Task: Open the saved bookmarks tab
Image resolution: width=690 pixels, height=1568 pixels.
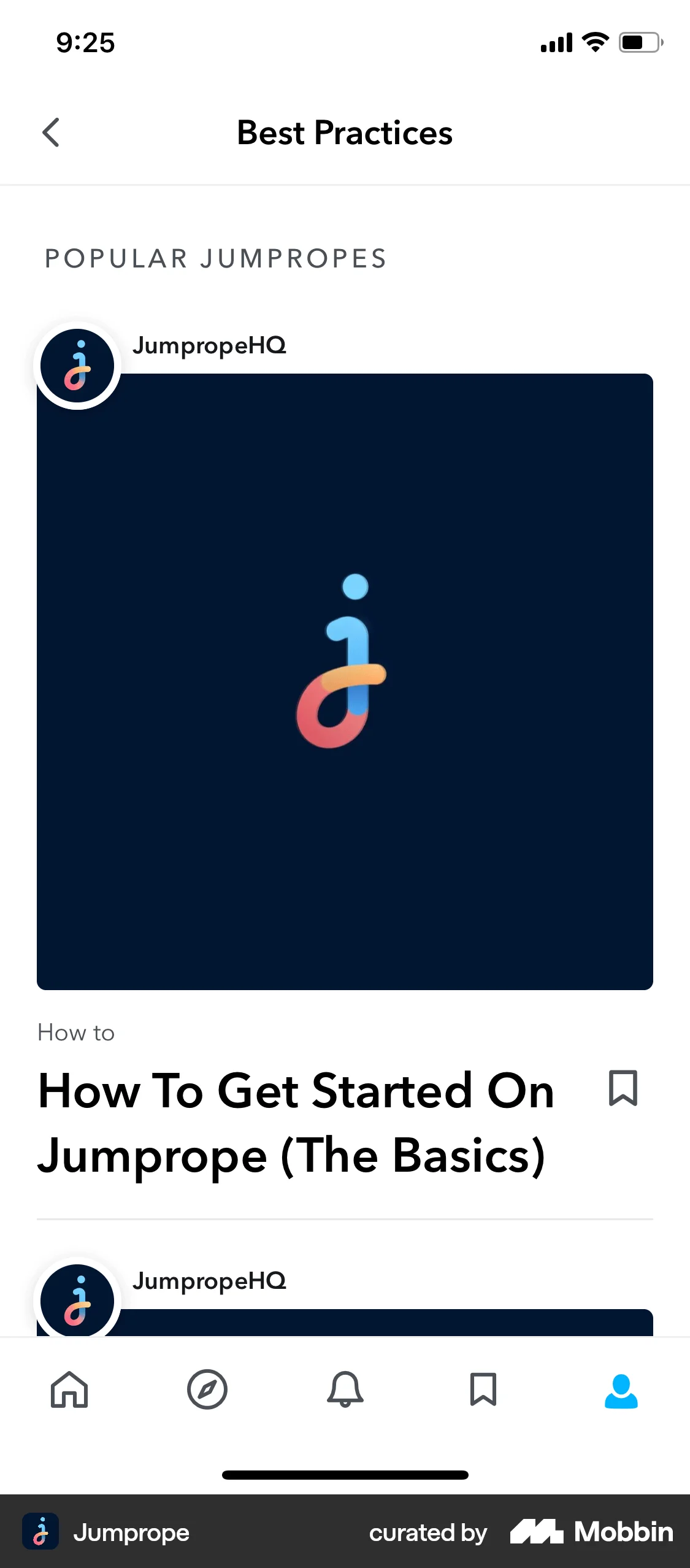Action: (x=483, y=1389)
